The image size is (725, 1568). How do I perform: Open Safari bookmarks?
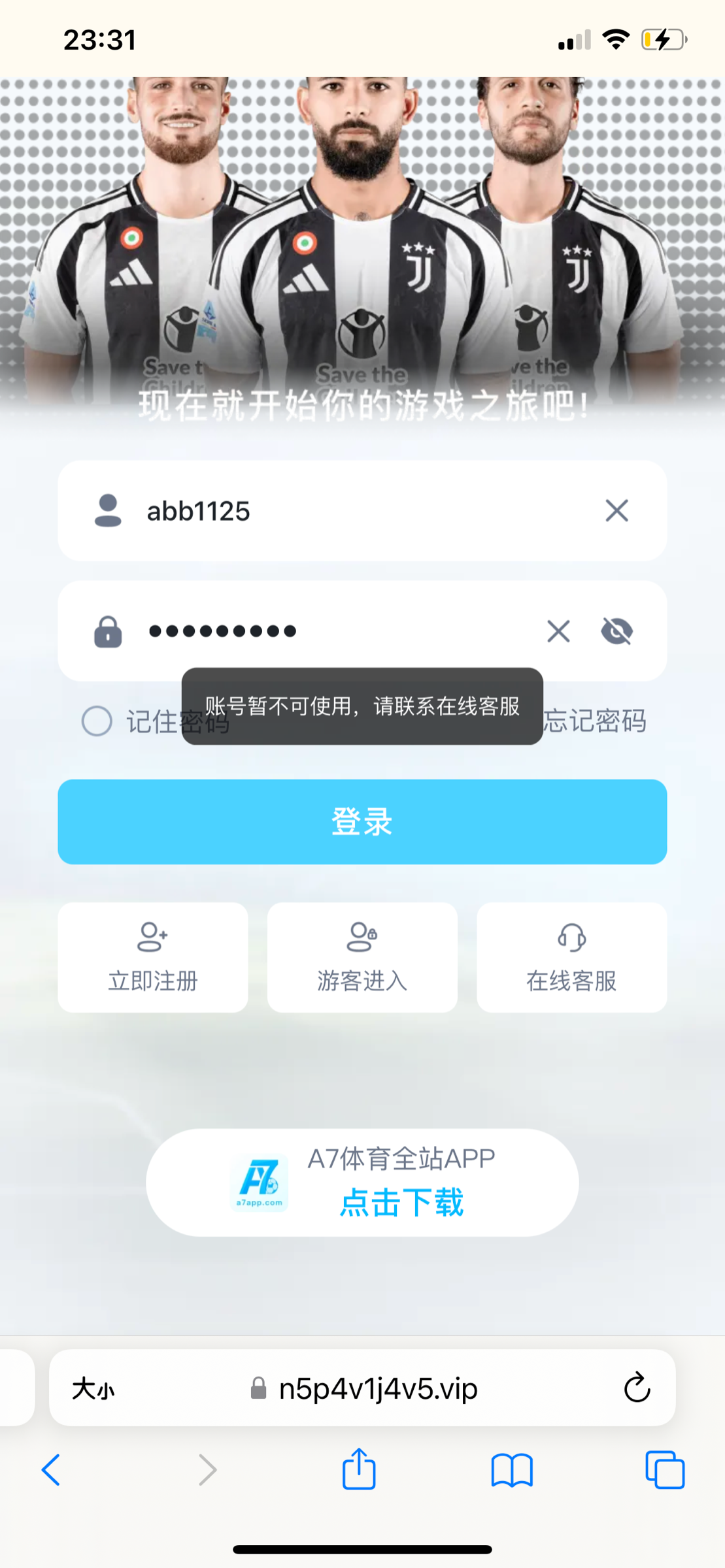point(512,1470)
